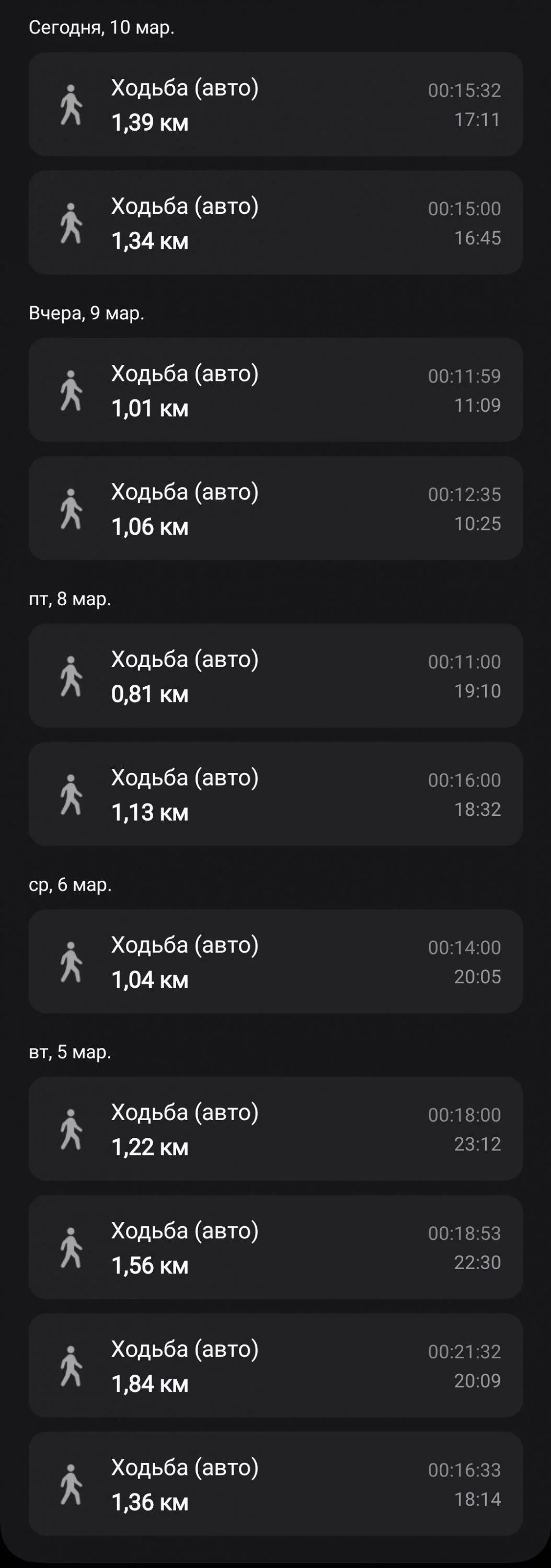Open the 1,01 км walk from yesterday
551x1568 pixels.
275,390
